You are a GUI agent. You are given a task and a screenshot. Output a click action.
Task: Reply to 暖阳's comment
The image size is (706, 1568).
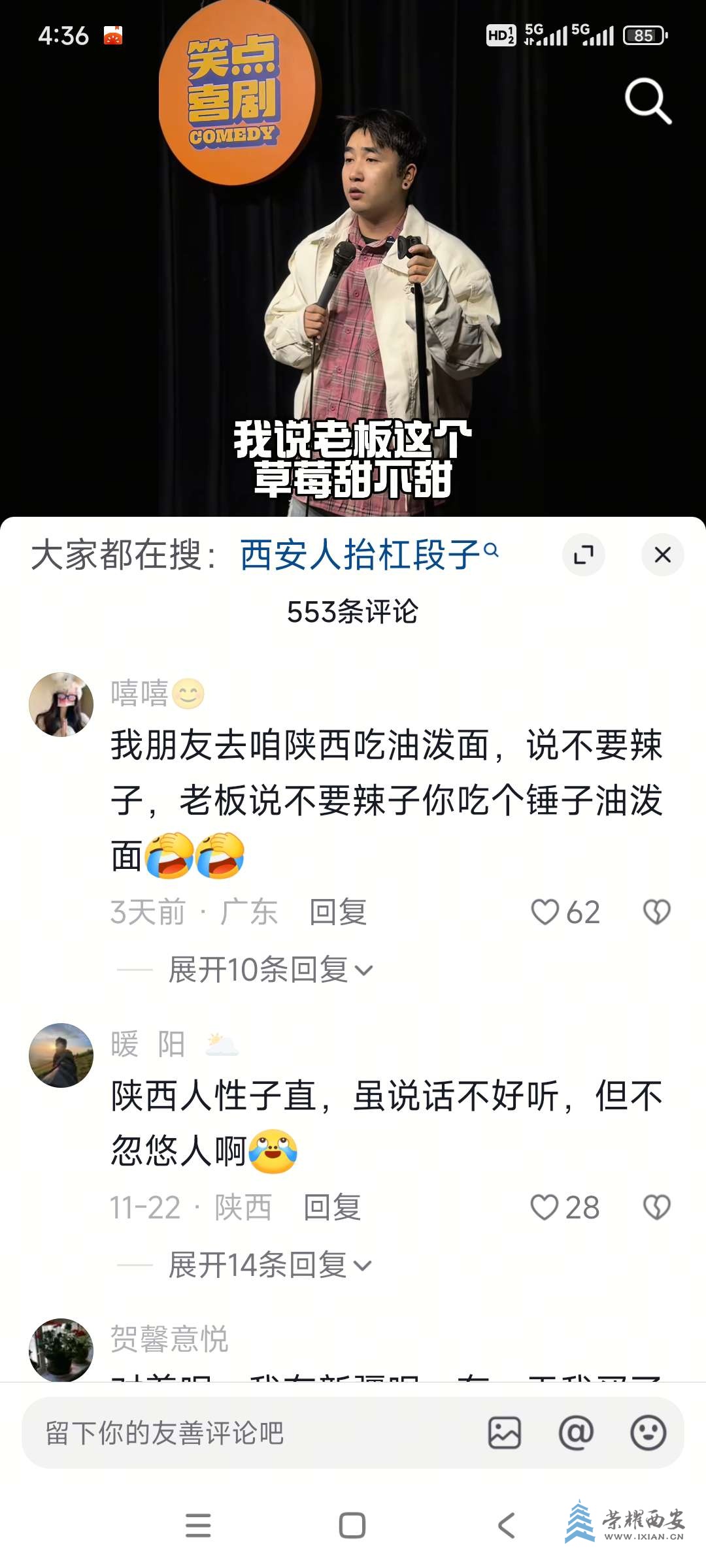point(332,1207)
